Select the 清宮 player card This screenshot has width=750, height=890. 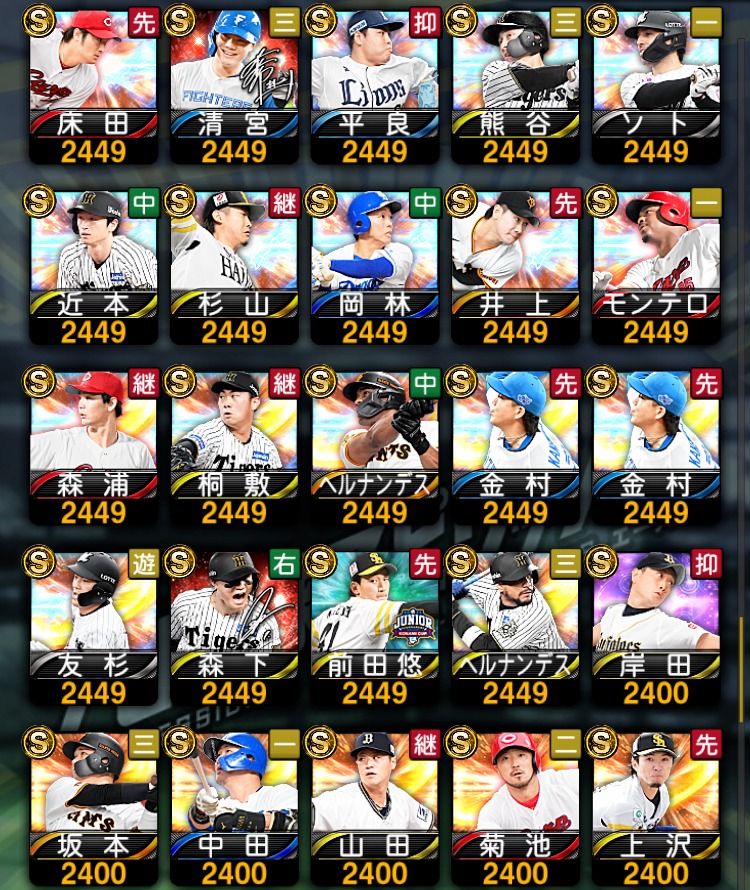point(234,85)
